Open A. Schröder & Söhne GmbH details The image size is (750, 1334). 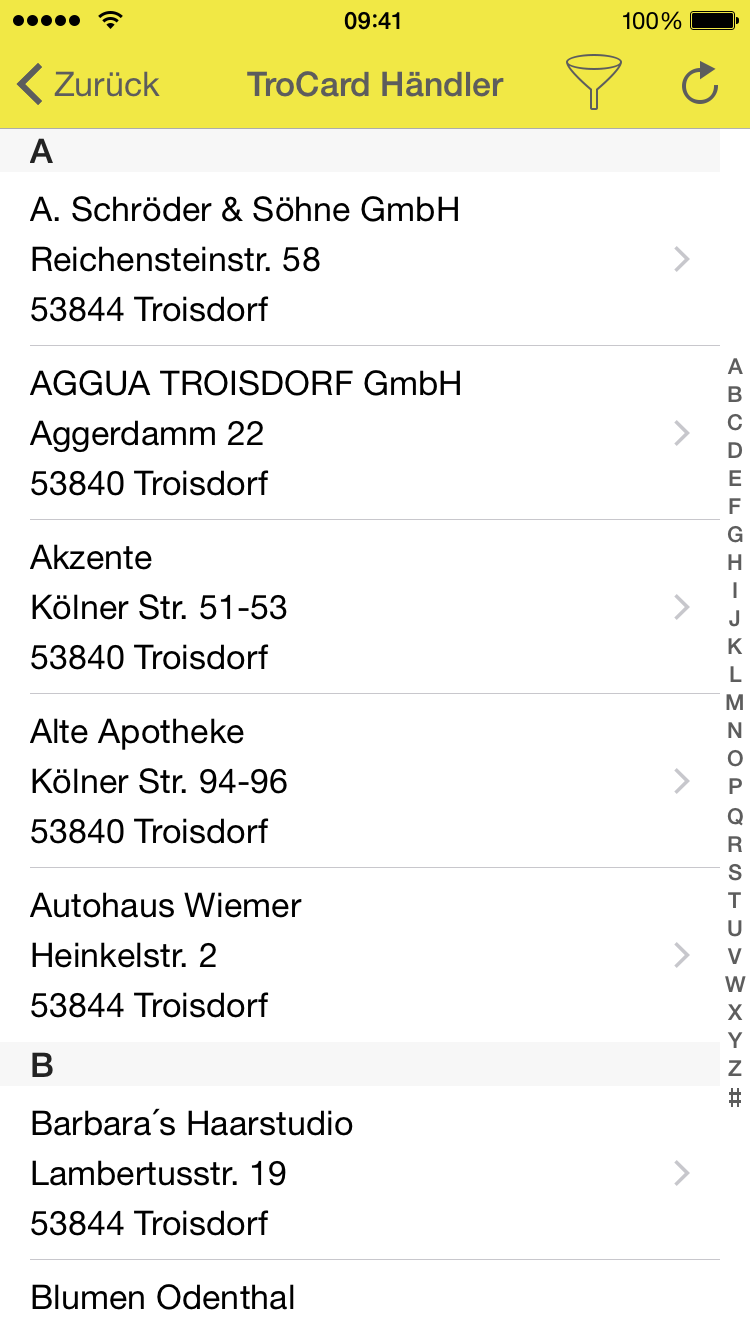(360, 260)
